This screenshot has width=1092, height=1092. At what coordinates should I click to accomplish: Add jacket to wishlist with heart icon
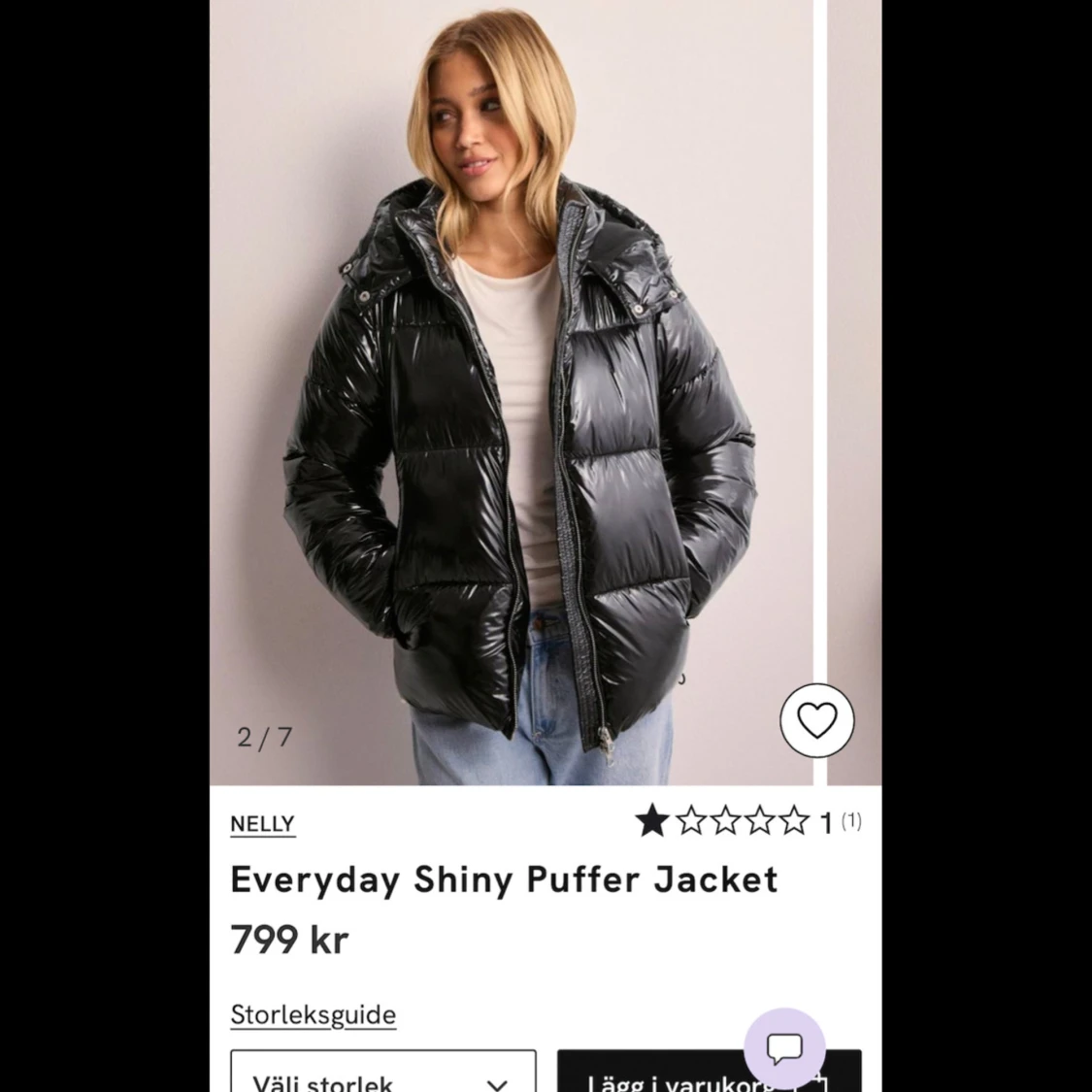816,720
